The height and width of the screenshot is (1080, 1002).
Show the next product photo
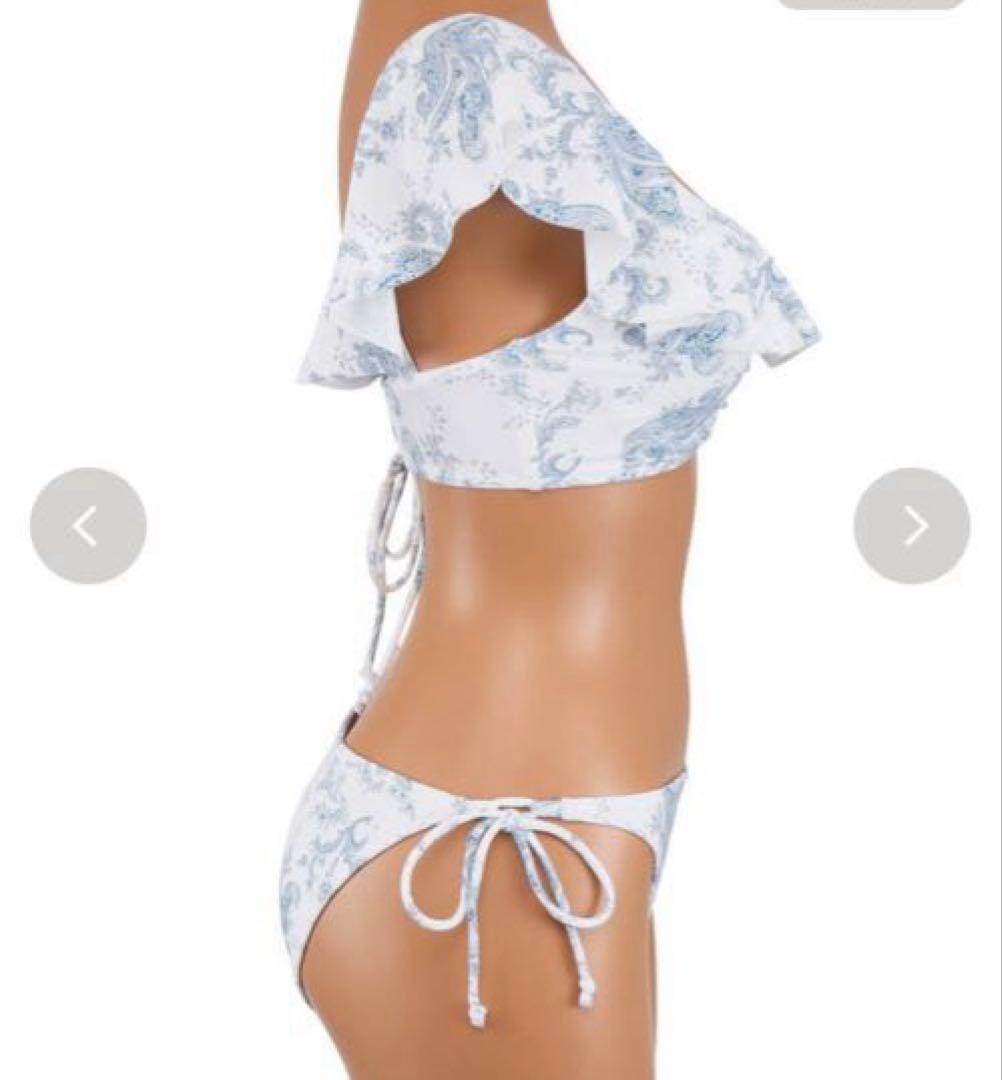tap(911, 526)
